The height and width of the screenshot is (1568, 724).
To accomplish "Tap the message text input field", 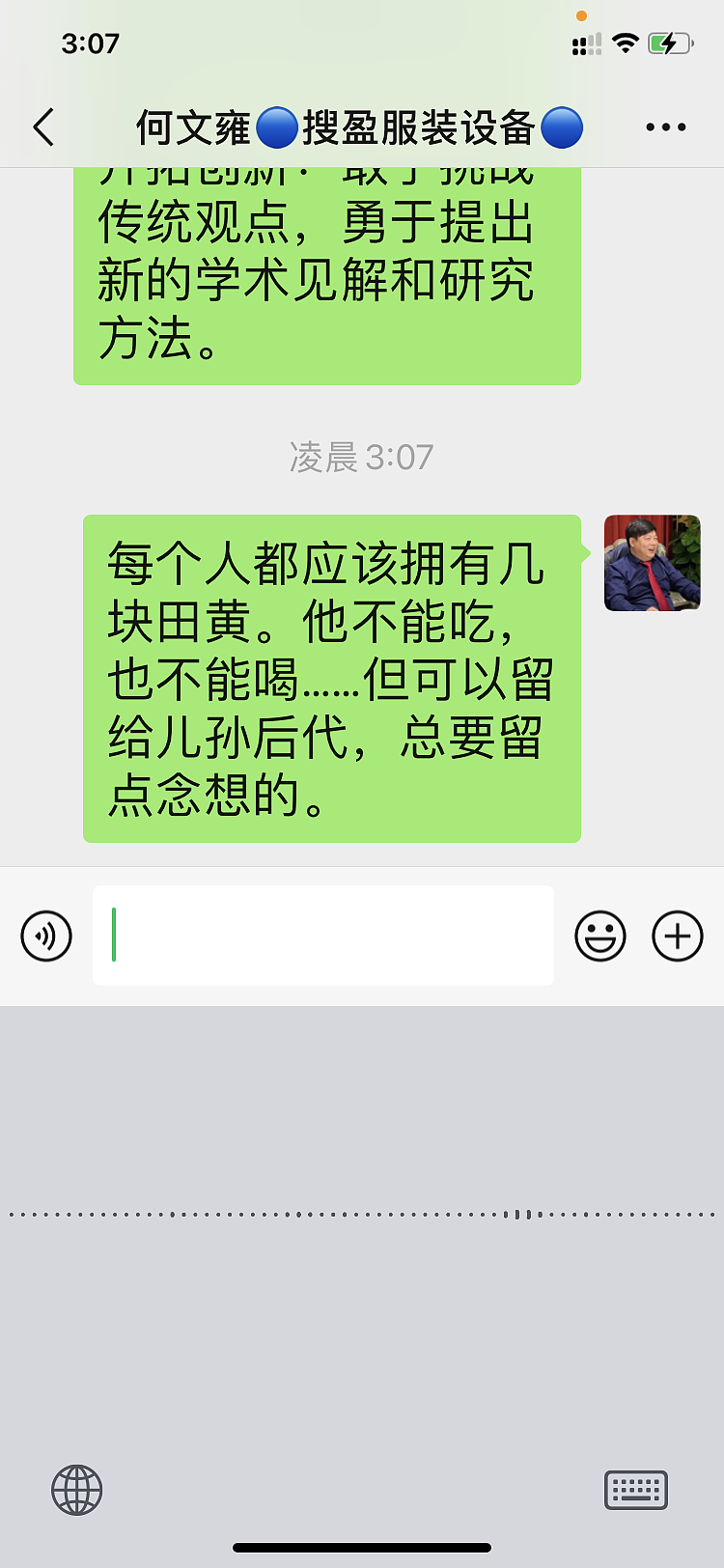I will point(323,936).
